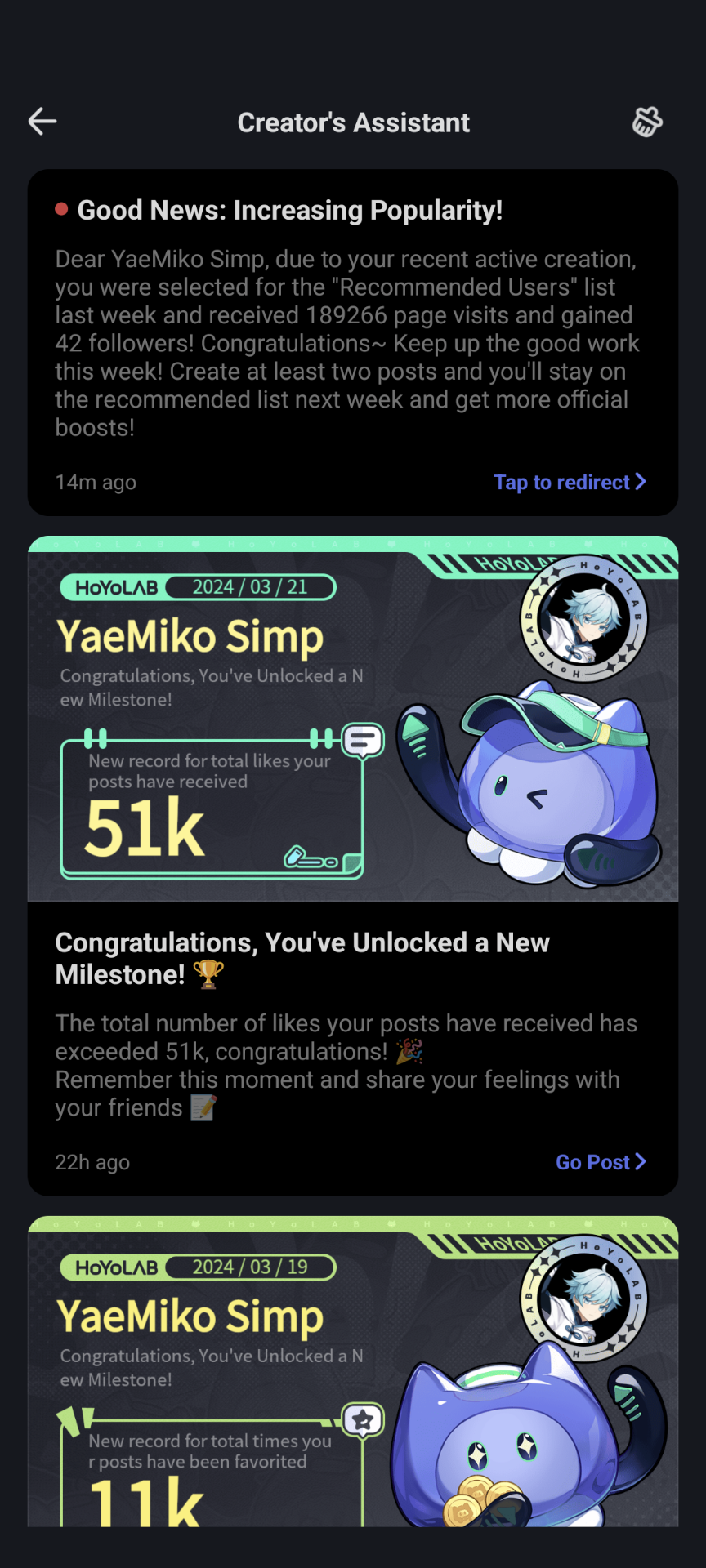The image size is (706, 1568).
Task: Tap the broom icon to clear notifications
Action: (647, 122)
